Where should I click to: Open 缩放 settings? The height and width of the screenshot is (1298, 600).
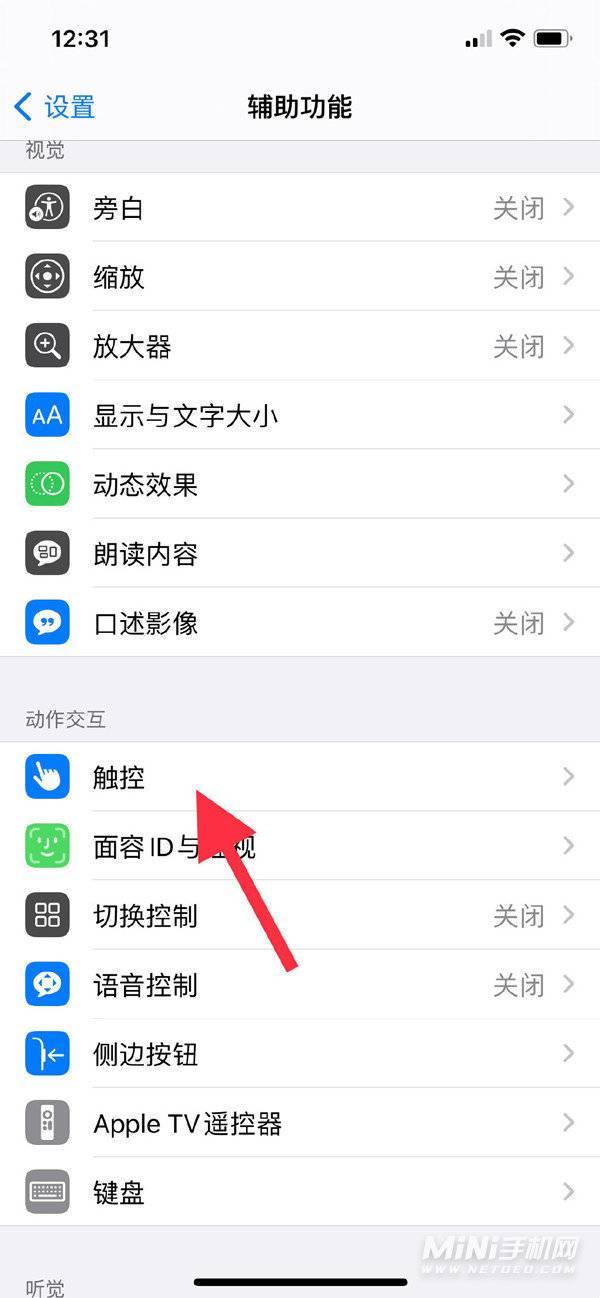[x=300, y=277]
